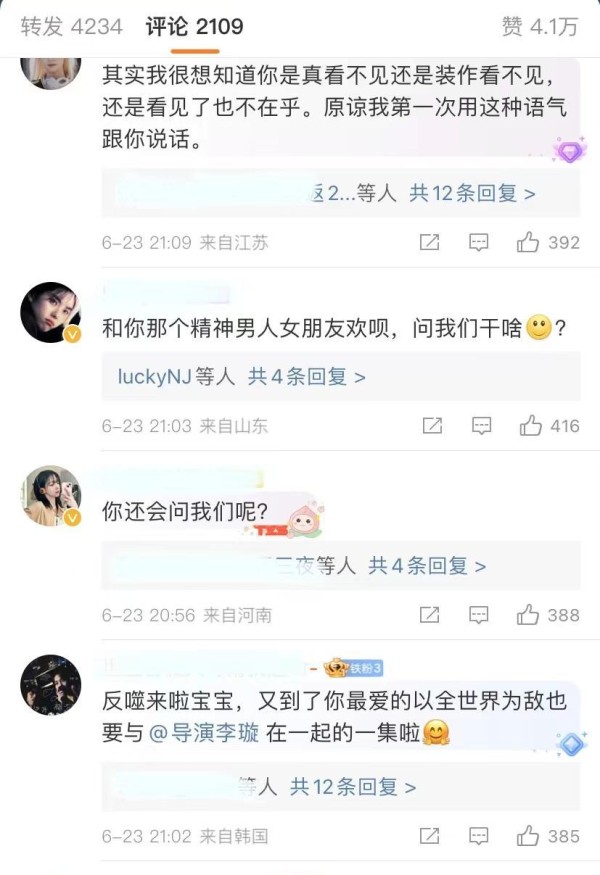Select the 评论 2109 tab
The image size is (600, 875).
click(194, 27)
